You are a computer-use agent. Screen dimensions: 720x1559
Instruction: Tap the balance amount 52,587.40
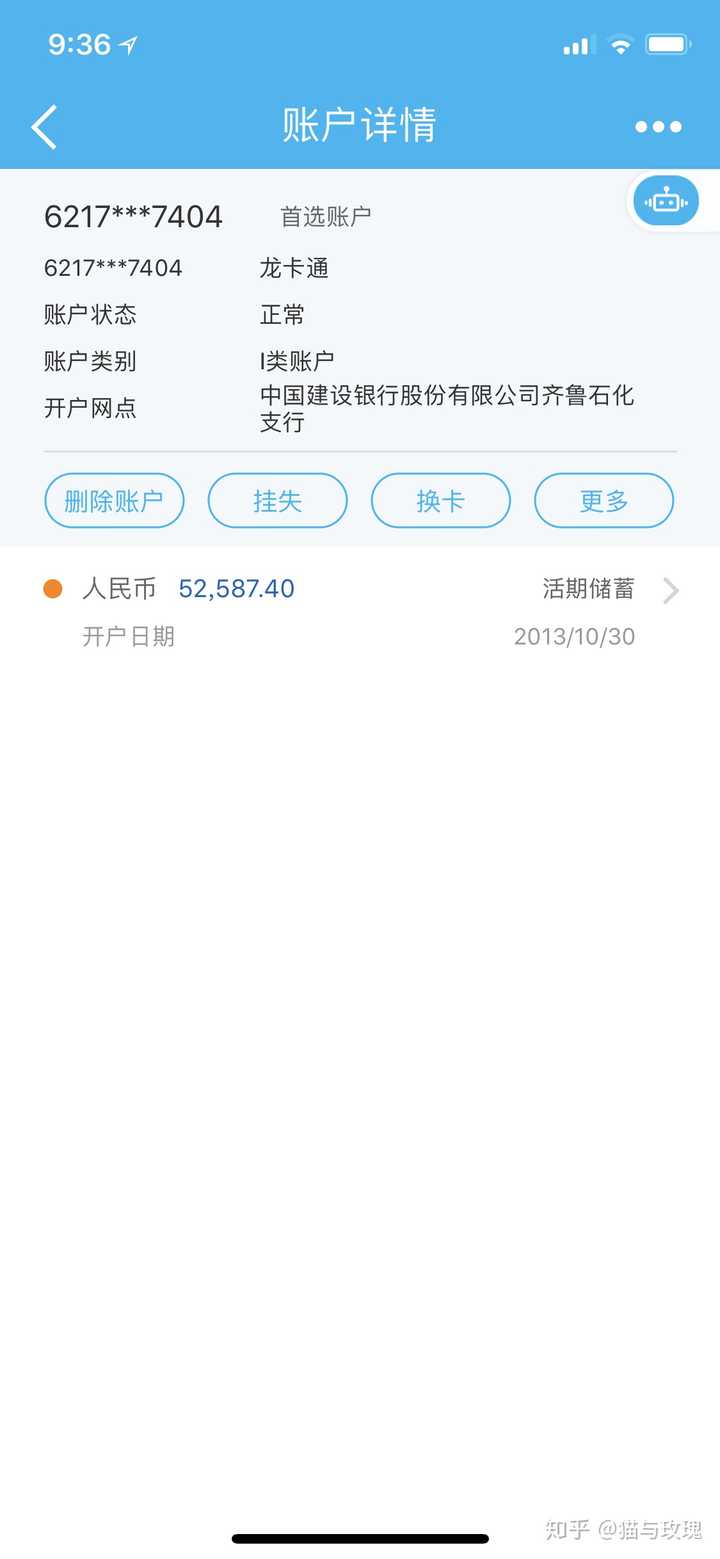coord(237,588)
